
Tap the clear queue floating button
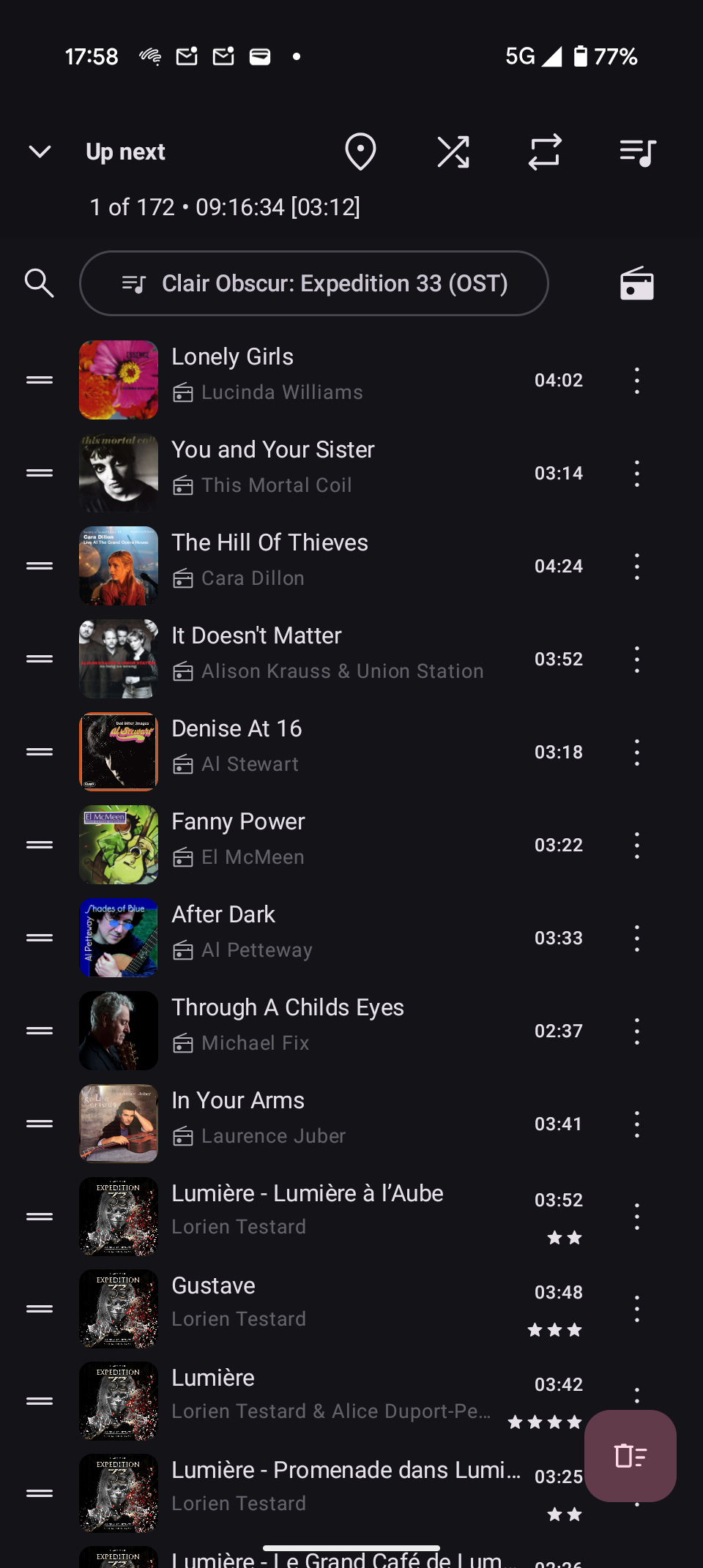tap(631, 1456)
